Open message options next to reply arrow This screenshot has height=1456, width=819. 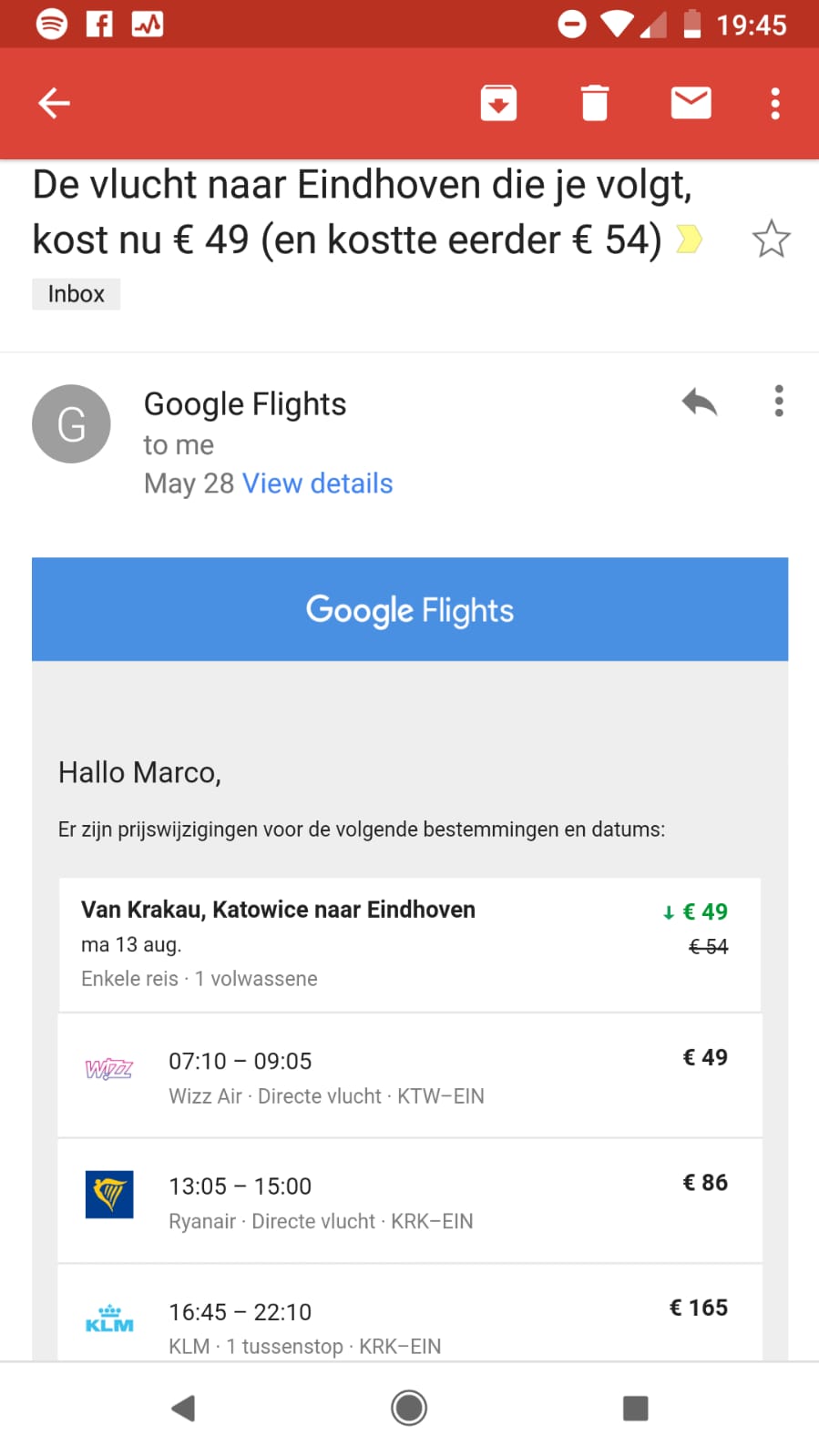tap(778, 402)
